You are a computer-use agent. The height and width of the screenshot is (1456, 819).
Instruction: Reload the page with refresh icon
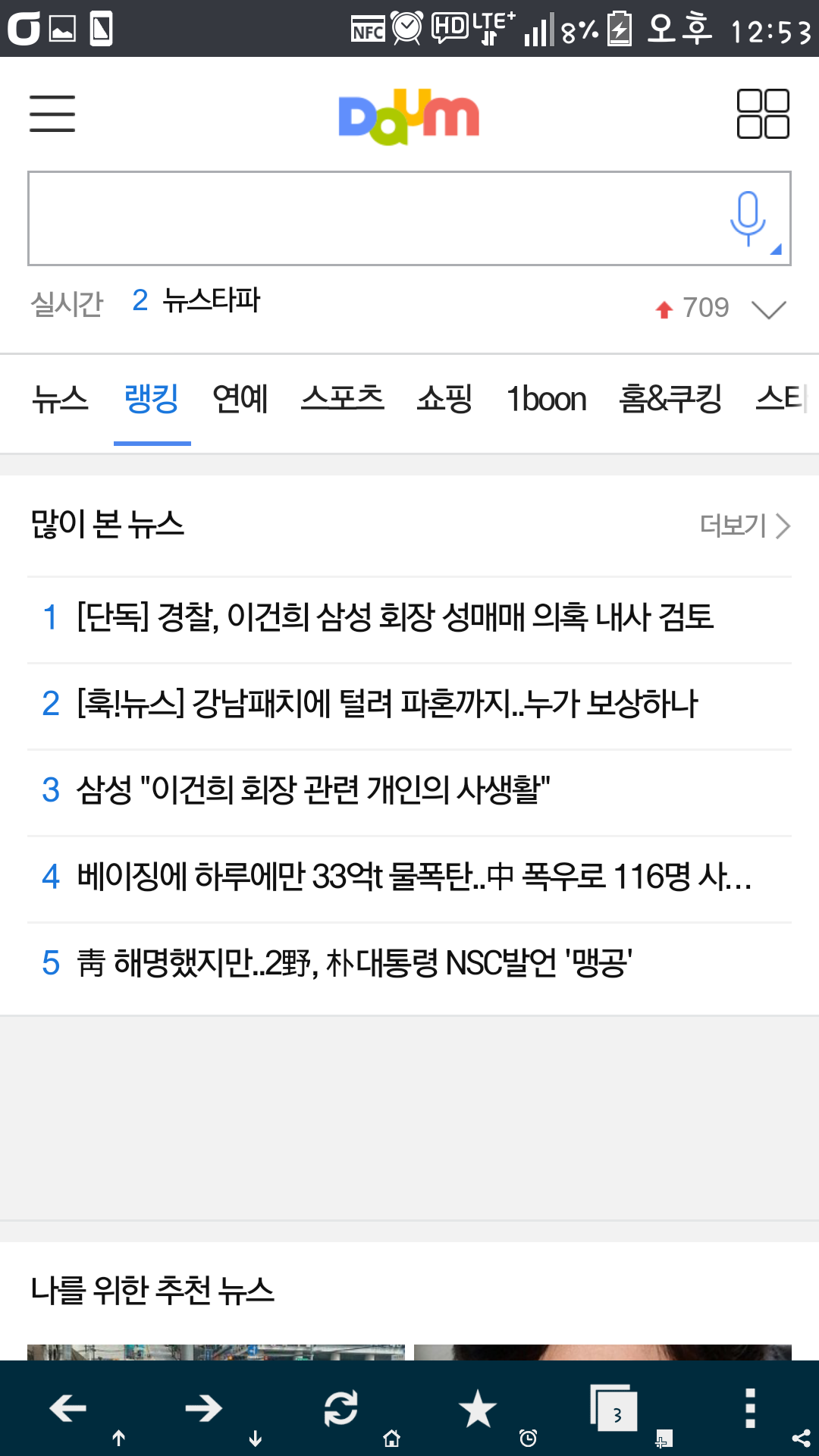340,1408
